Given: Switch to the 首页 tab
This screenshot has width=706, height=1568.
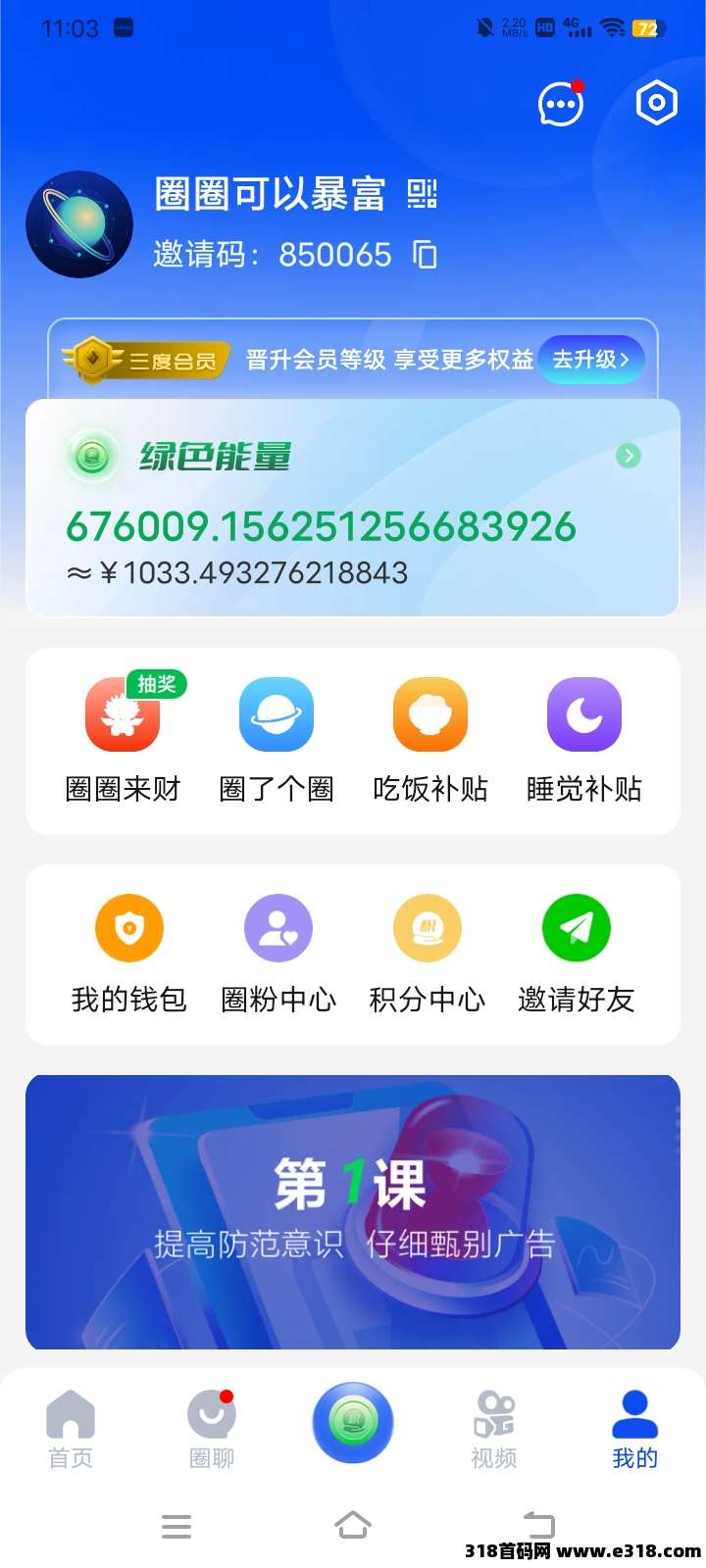Looking at the screenshot, I should (71, 1429).
